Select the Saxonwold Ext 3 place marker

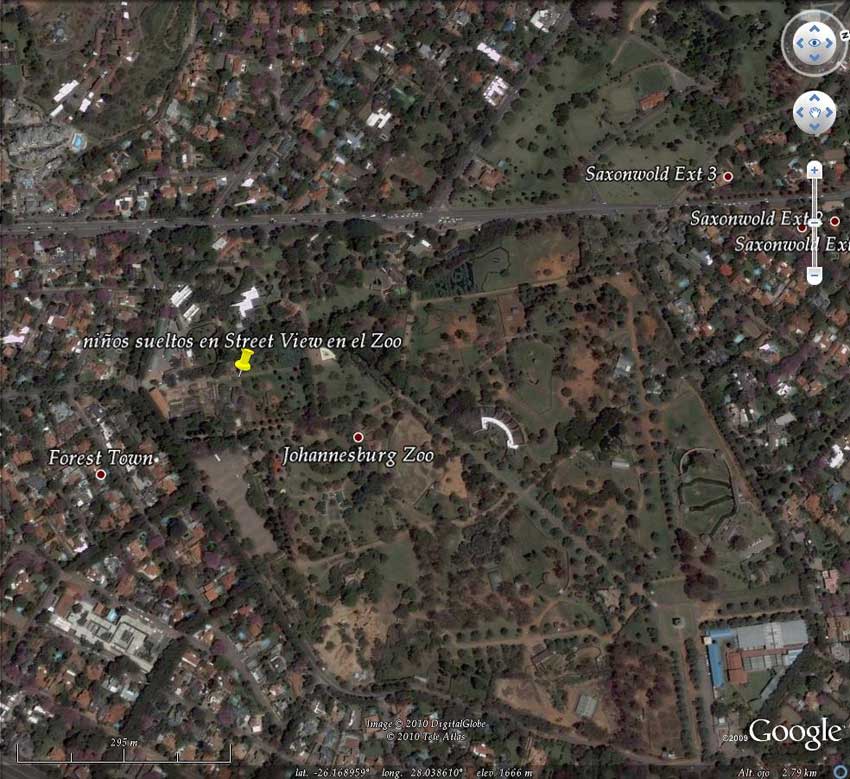coord(728,176)
